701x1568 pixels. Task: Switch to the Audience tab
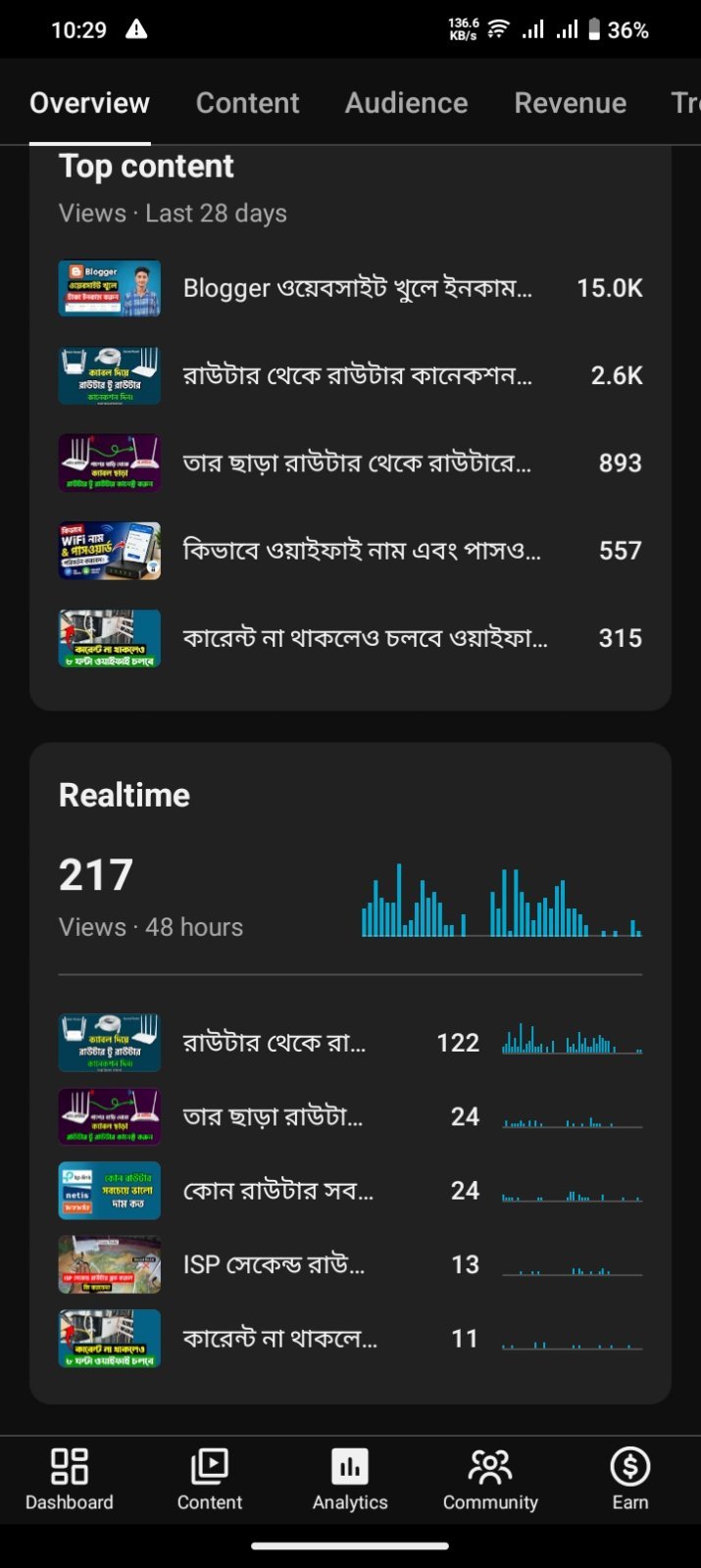406,103
